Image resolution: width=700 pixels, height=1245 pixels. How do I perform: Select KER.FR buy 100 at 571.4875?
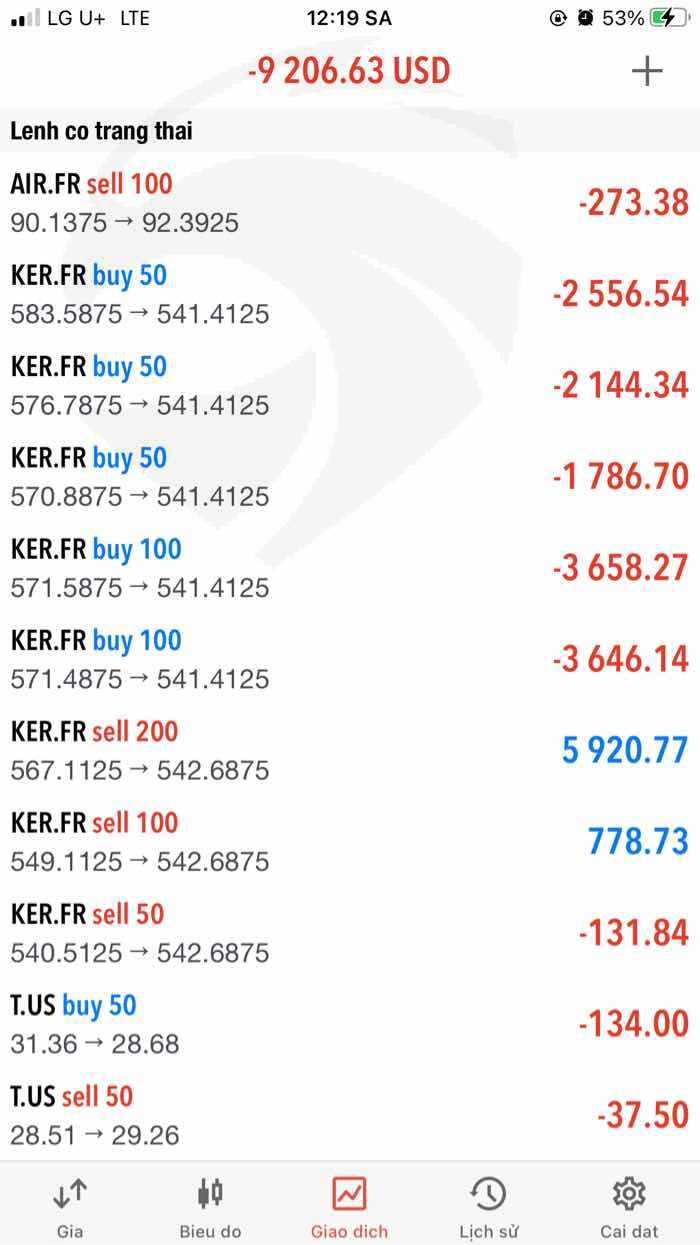pos(350,659)
